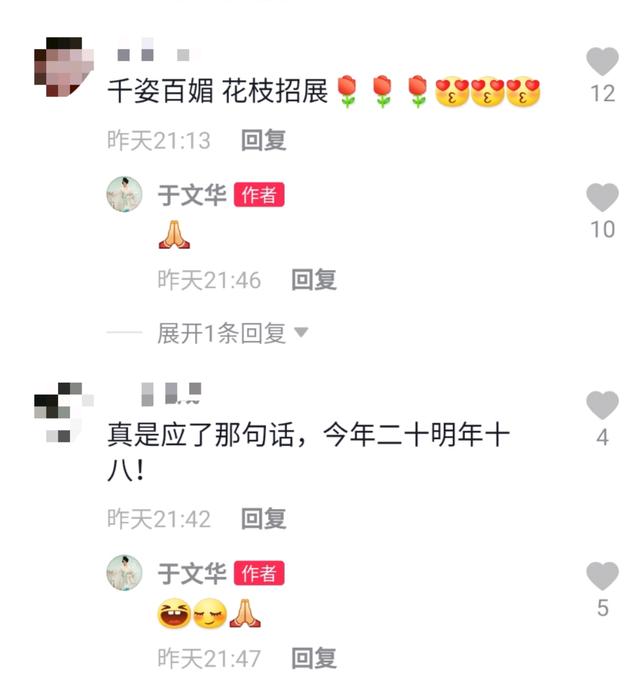
Task: Like 于文华's reply posted at 21:46
Action: (x=601, y=198)
